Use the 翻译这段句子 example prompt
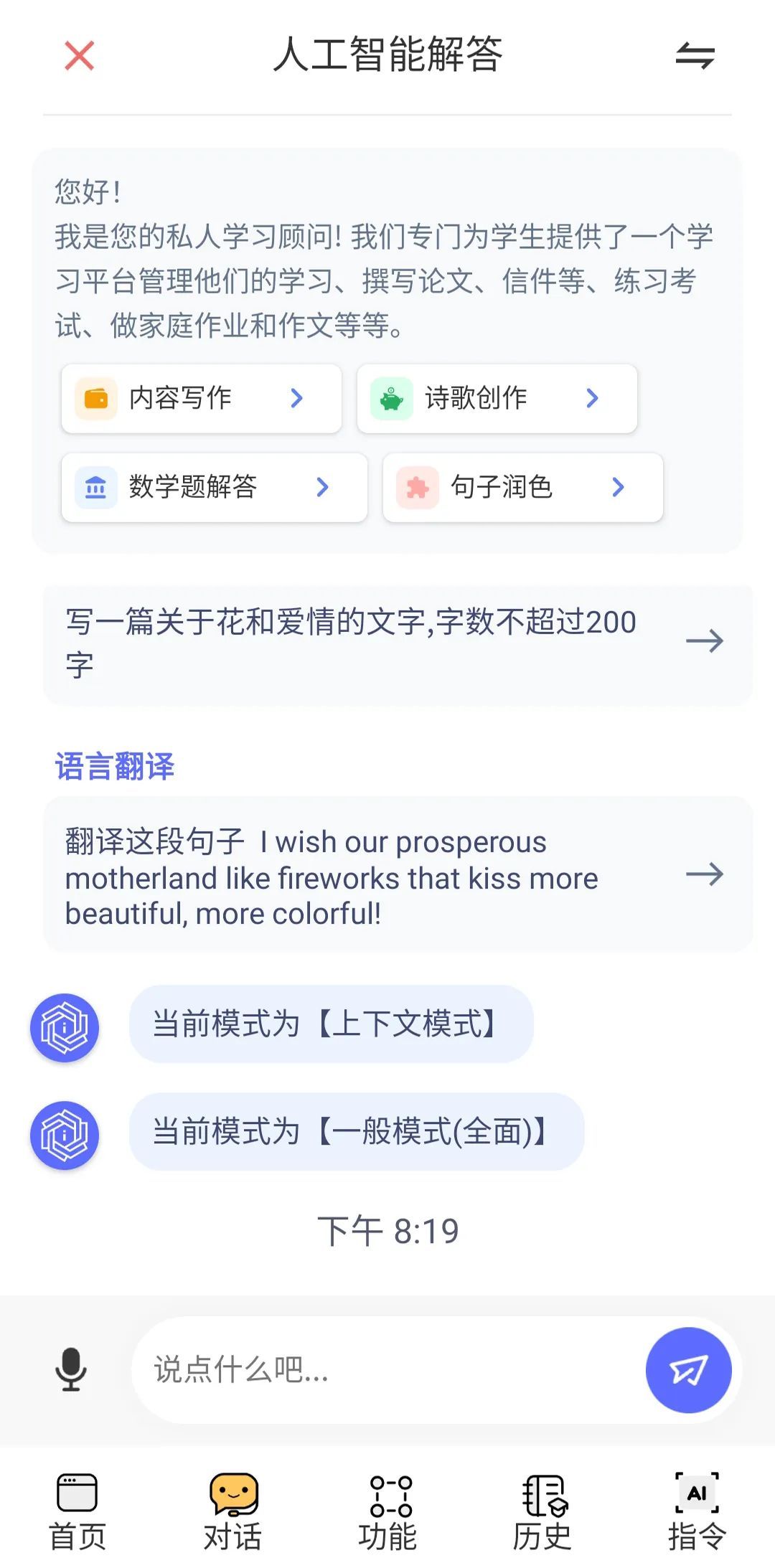This screenshot has width=775, height=1568. [x=398, y=875]
